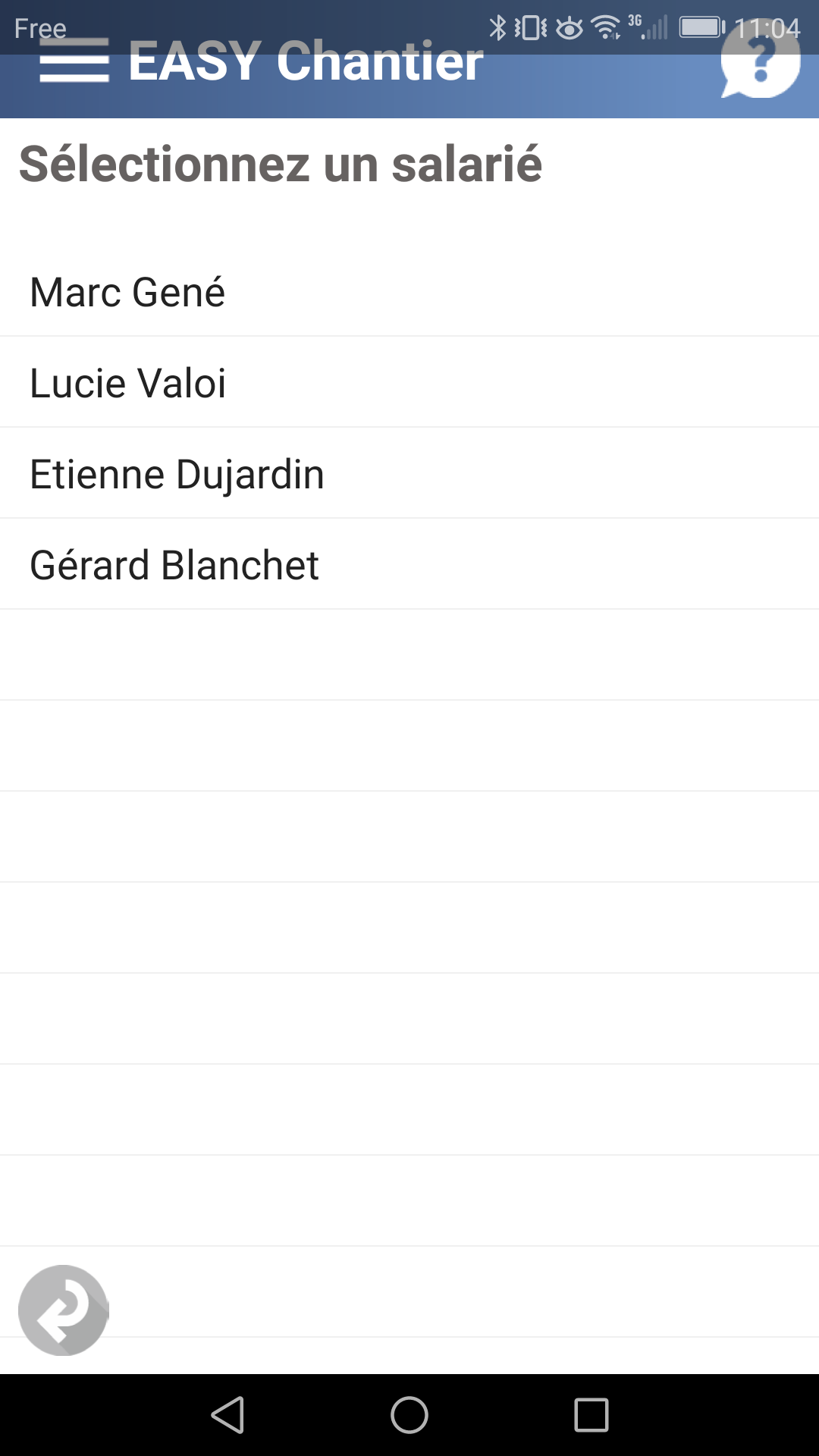
Task: Open the hamburger drawer menu
Action: click(74, 60)
